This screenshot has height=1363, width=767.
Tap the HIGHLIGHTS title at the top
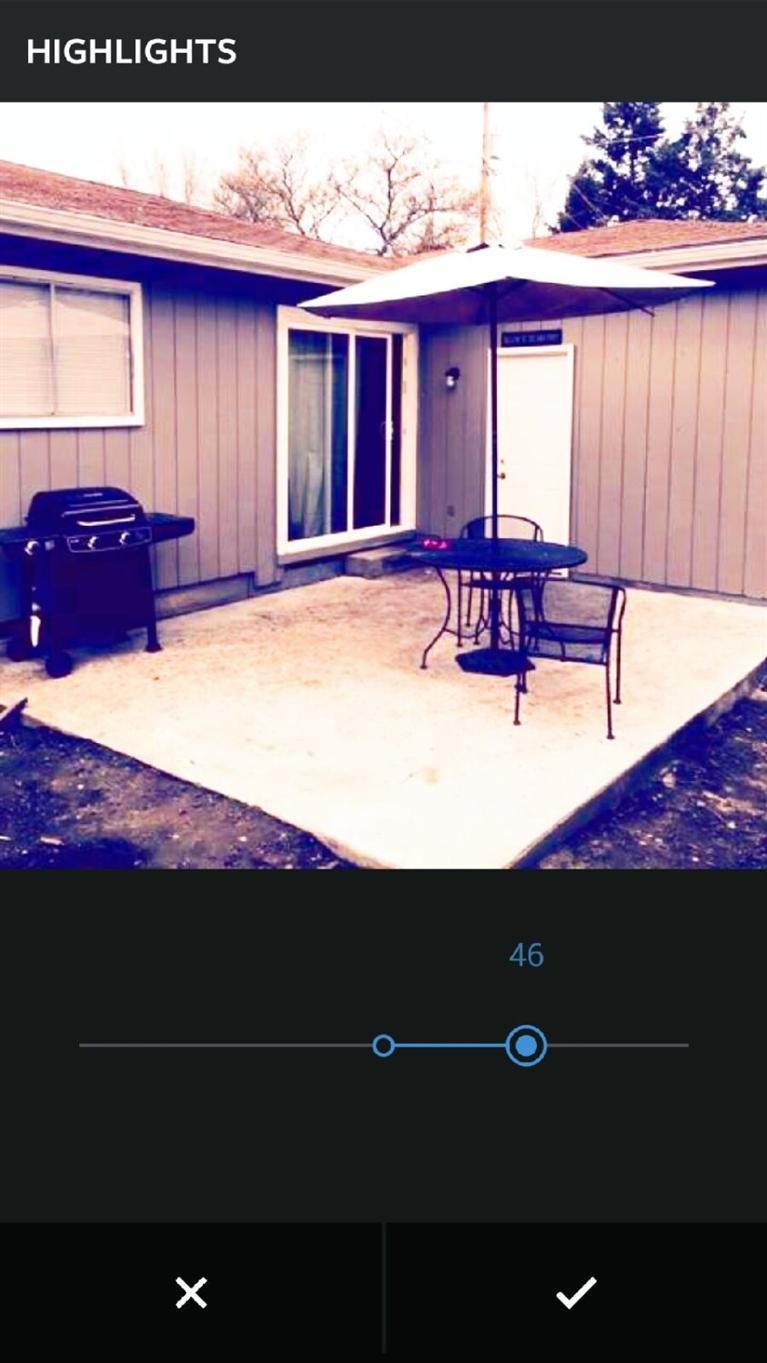131,50
